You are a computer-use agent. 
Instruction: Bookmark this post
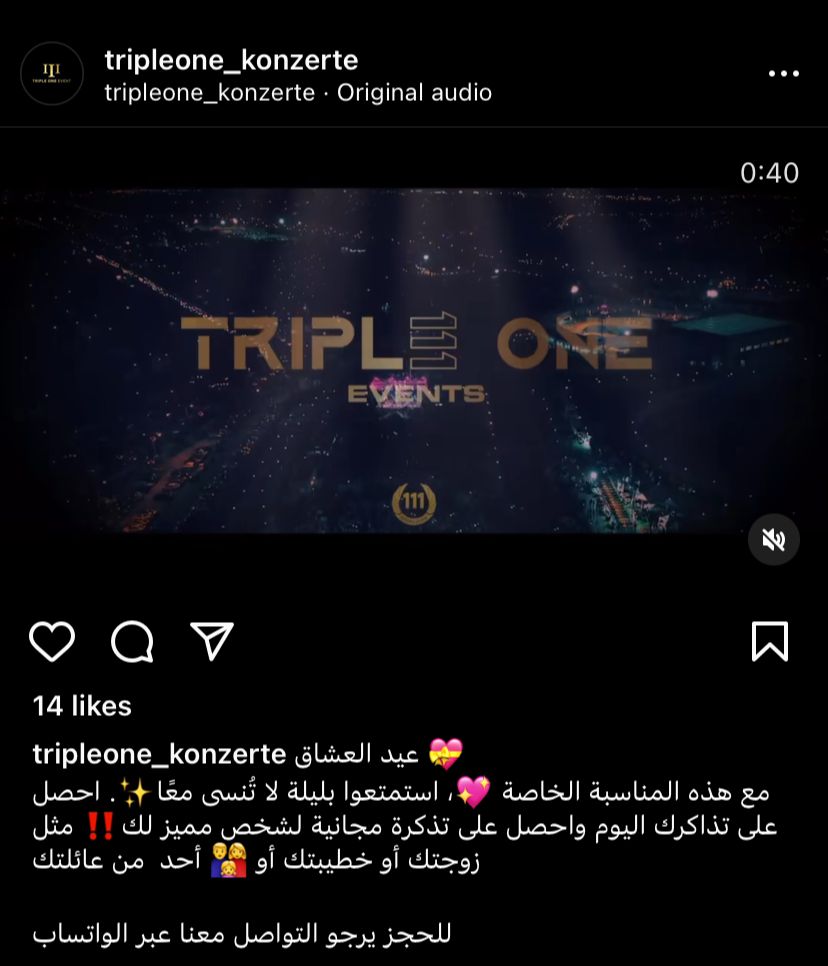point(770,641)
